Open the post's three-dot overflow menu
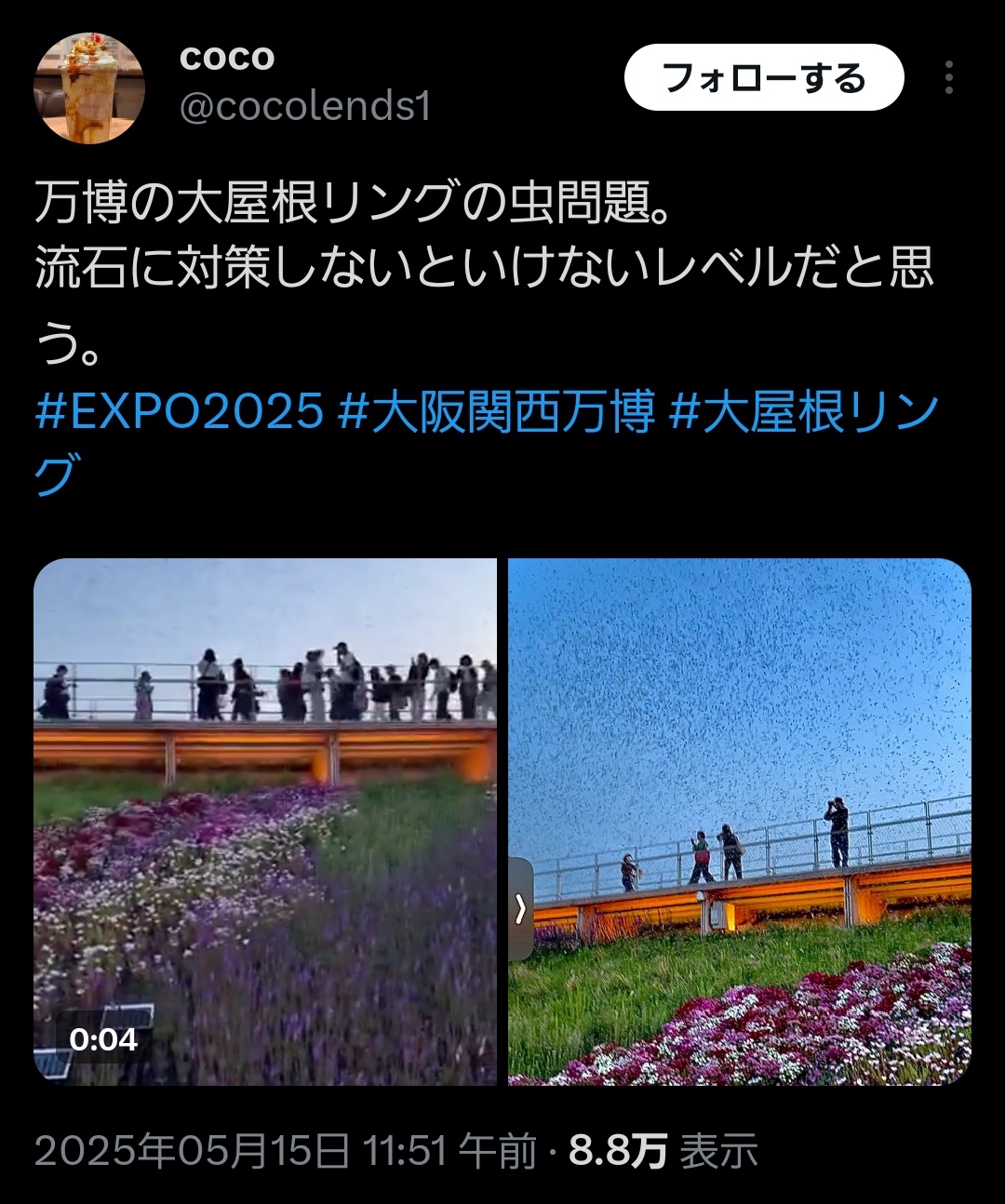The width and height of the screenshot is (1005, 1204). pos(948,78)
